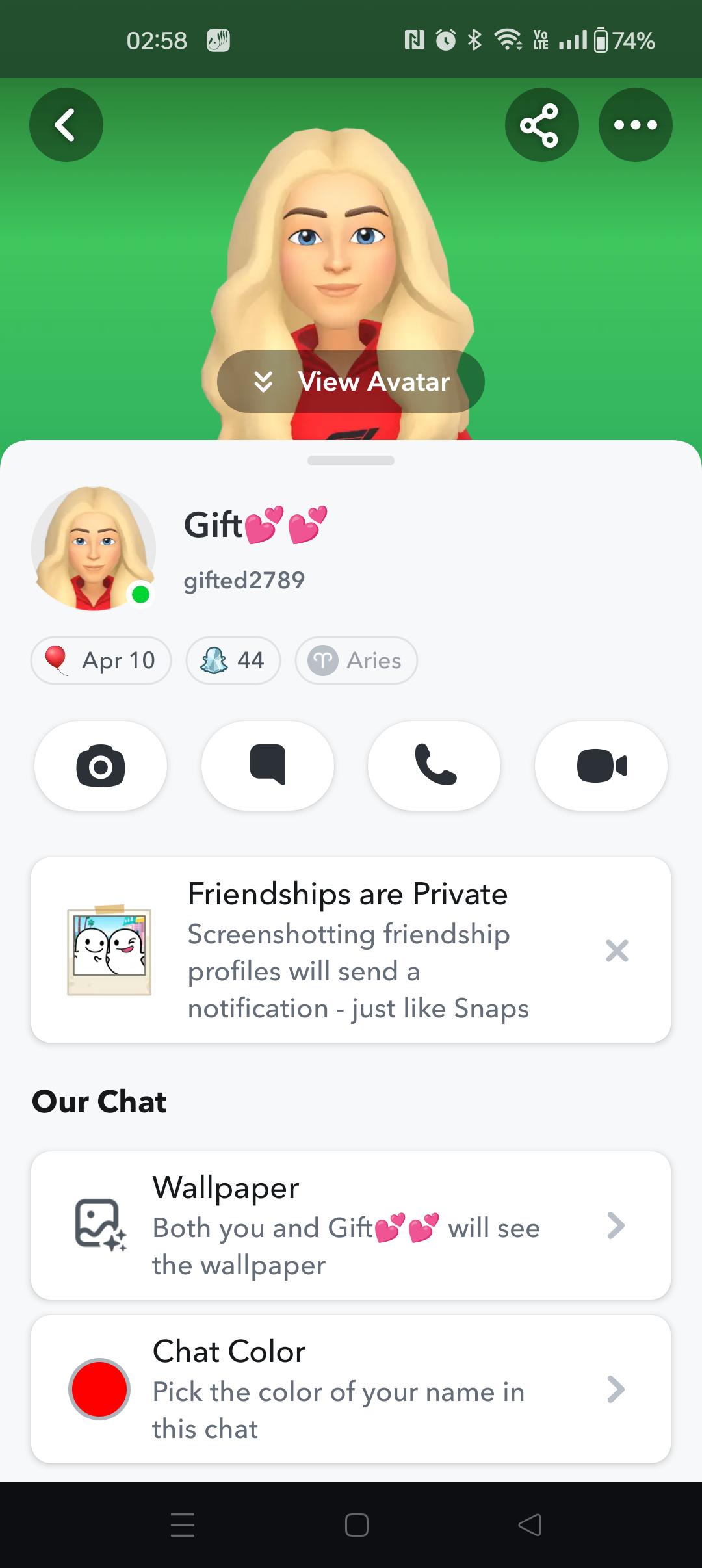The image size is (702, 1568).
Task: Open the camera to snap Gift
Action: (x=101, y=766)
